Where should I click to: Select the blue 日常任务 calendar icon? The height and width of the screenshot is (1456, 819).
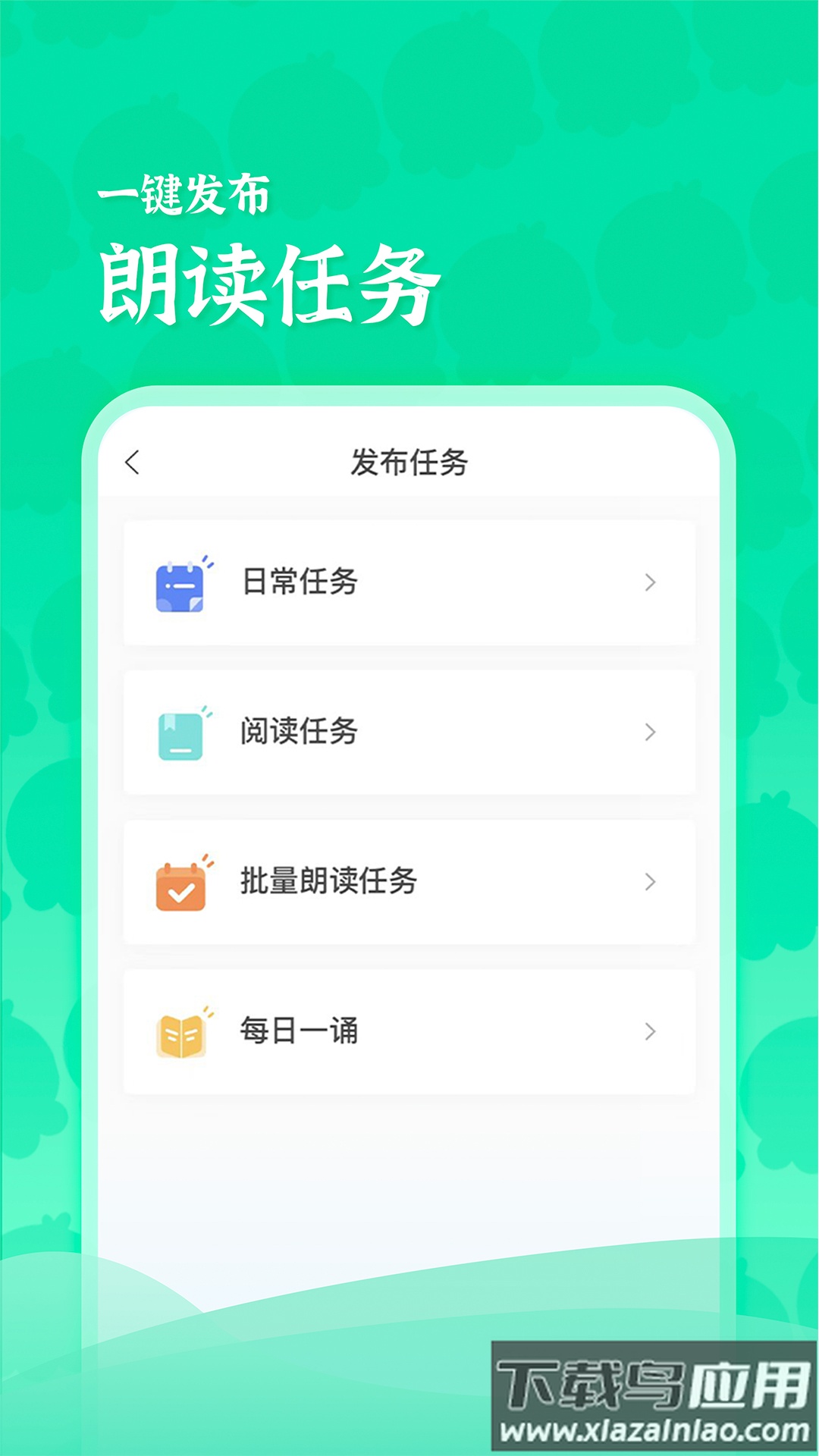[x=180, y=582]
